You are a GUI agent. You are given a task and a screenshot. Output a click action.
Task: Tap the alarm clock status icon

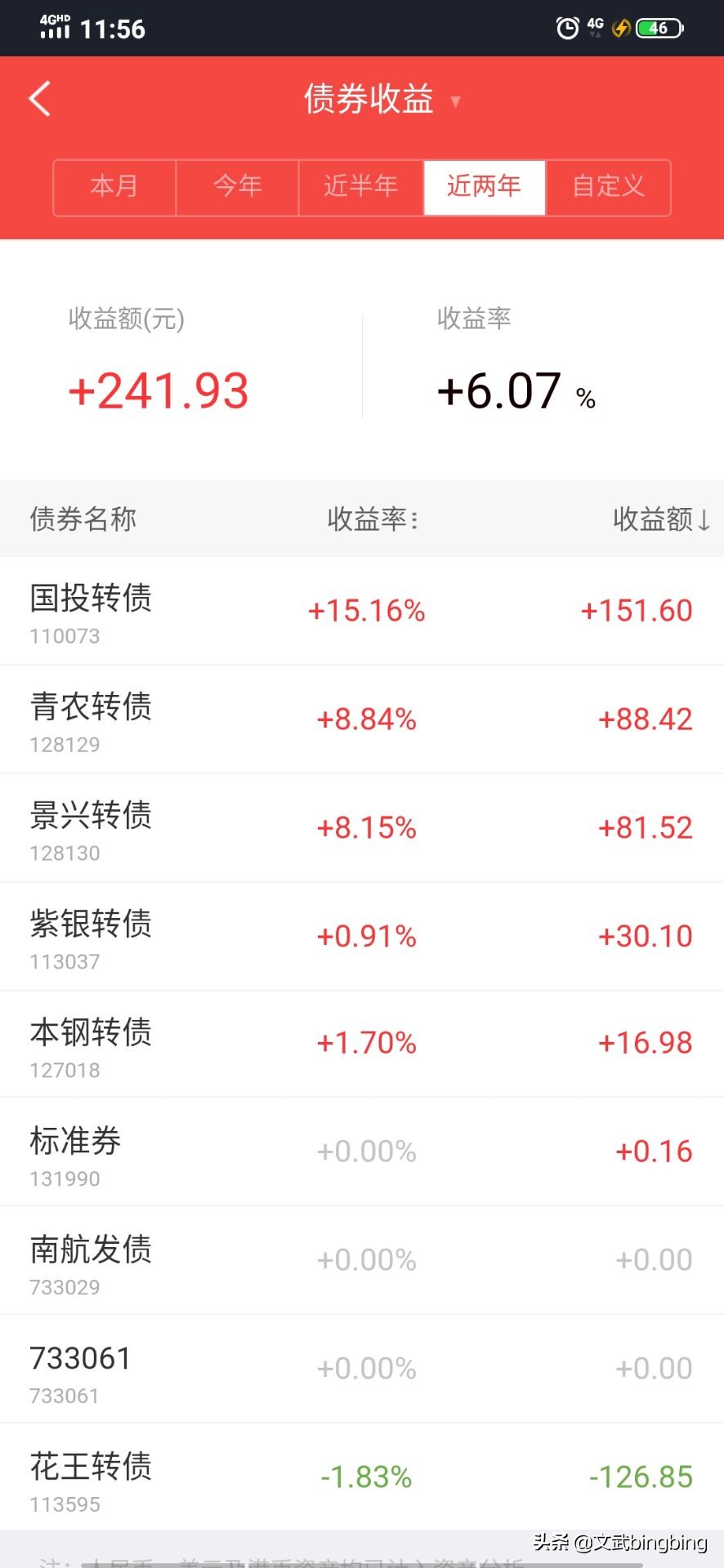(x=570, y=28)
